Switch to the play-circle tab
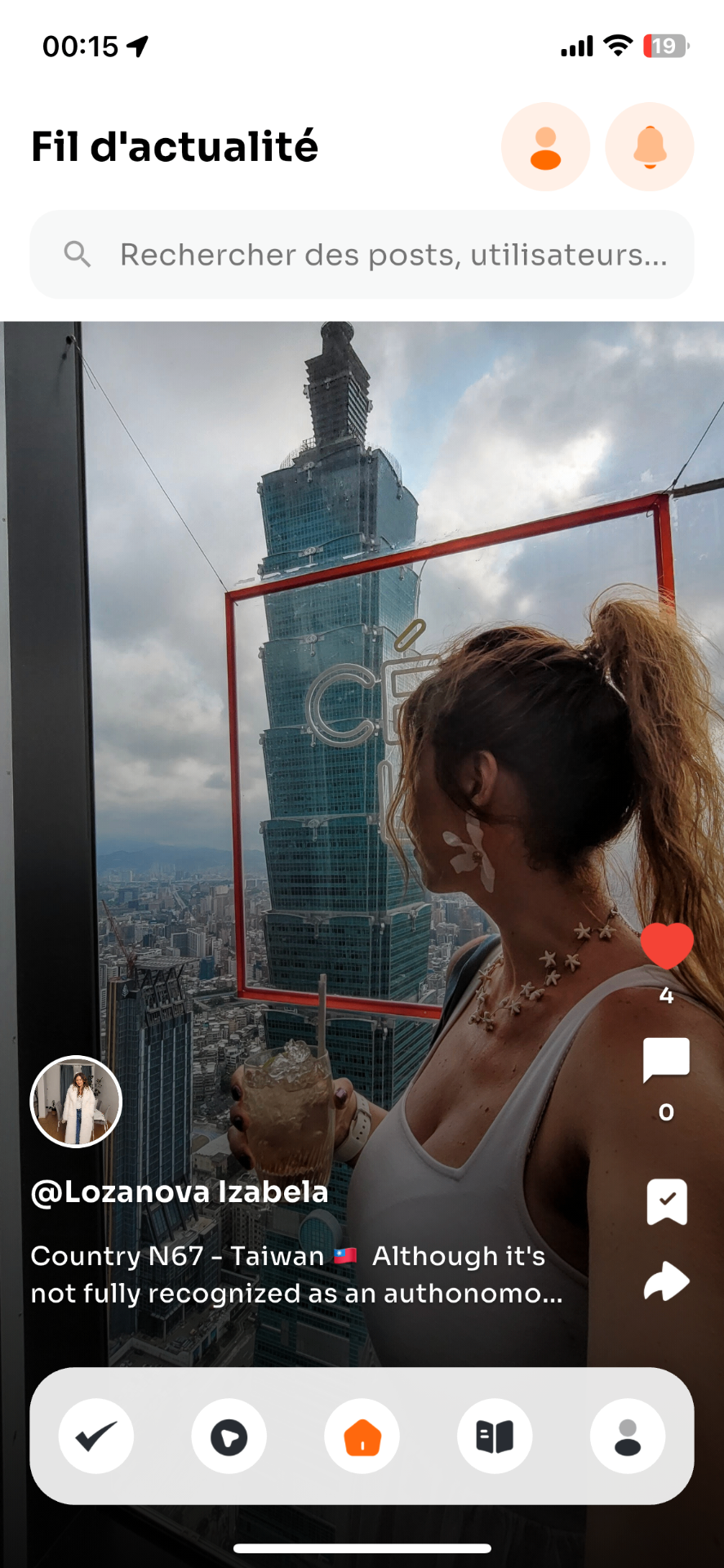The image size is (724, 1568). point(229,1437)
